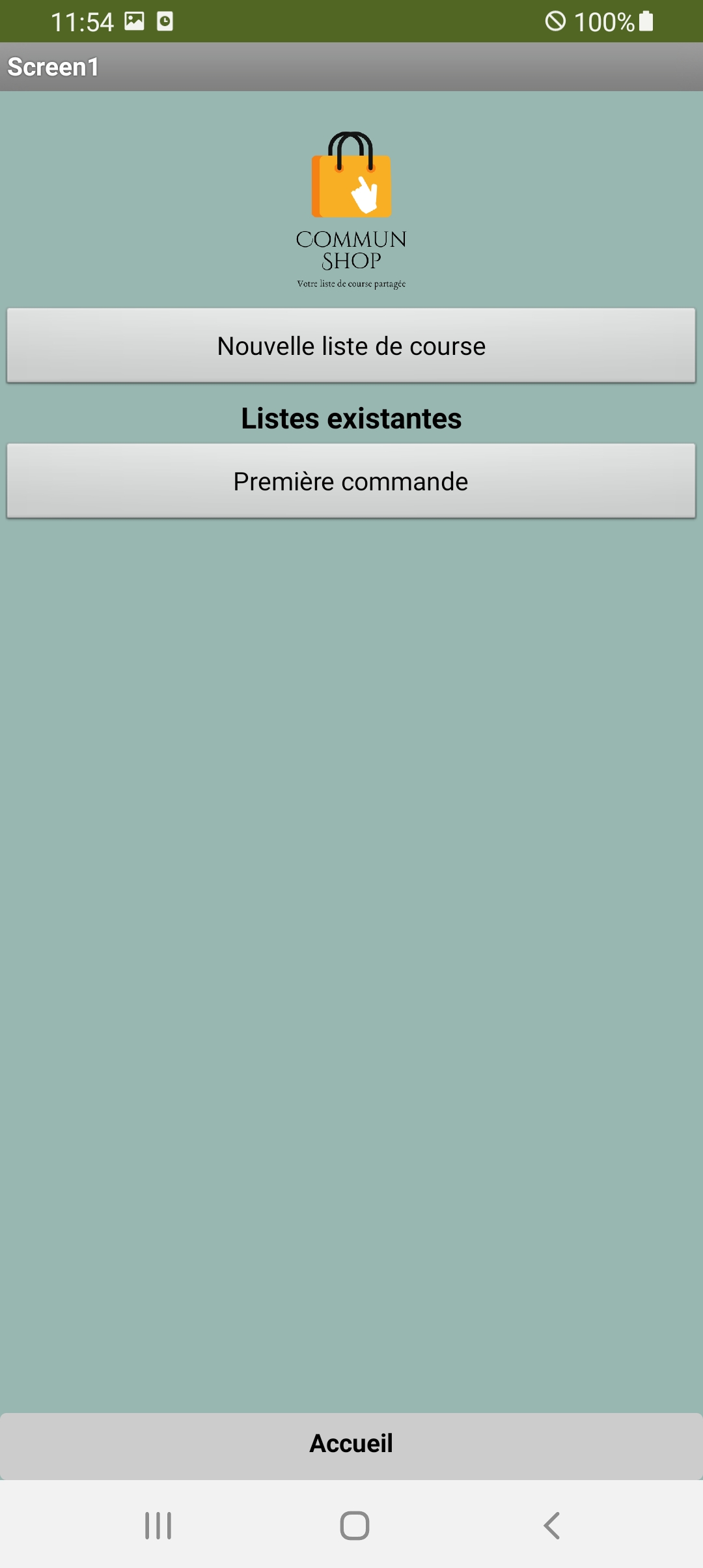703x1568 pixels.
Task: Open the recent apps view
Action: pyautogui.click(x=158, y=1526)
